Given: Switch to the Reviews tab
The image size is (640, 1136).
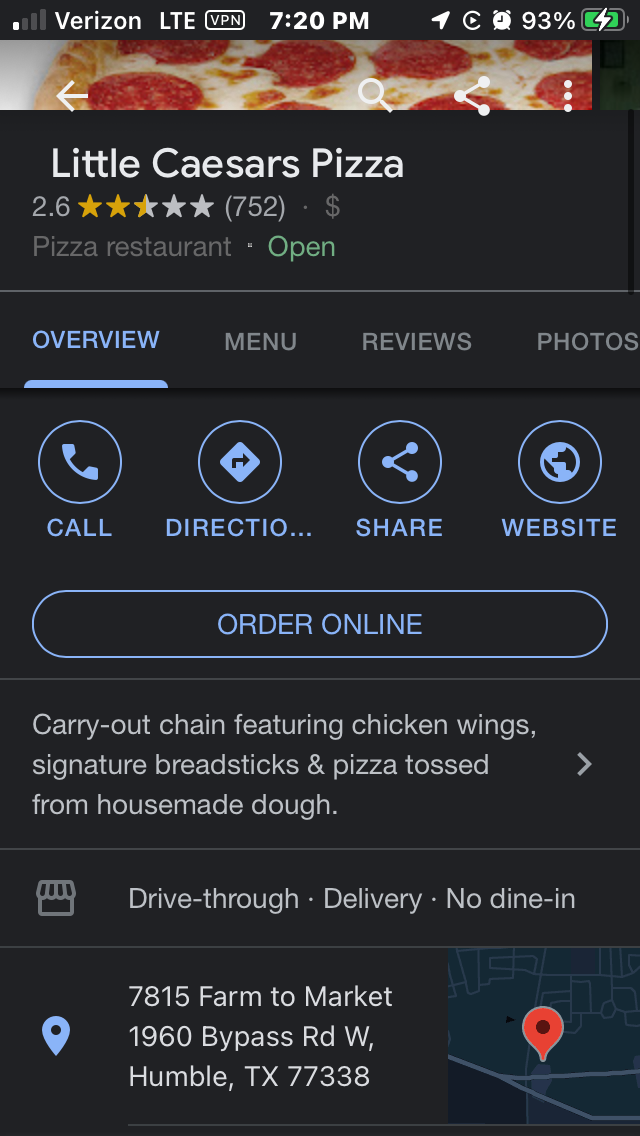Looking at the screenshot, I should tap(416, 341).
